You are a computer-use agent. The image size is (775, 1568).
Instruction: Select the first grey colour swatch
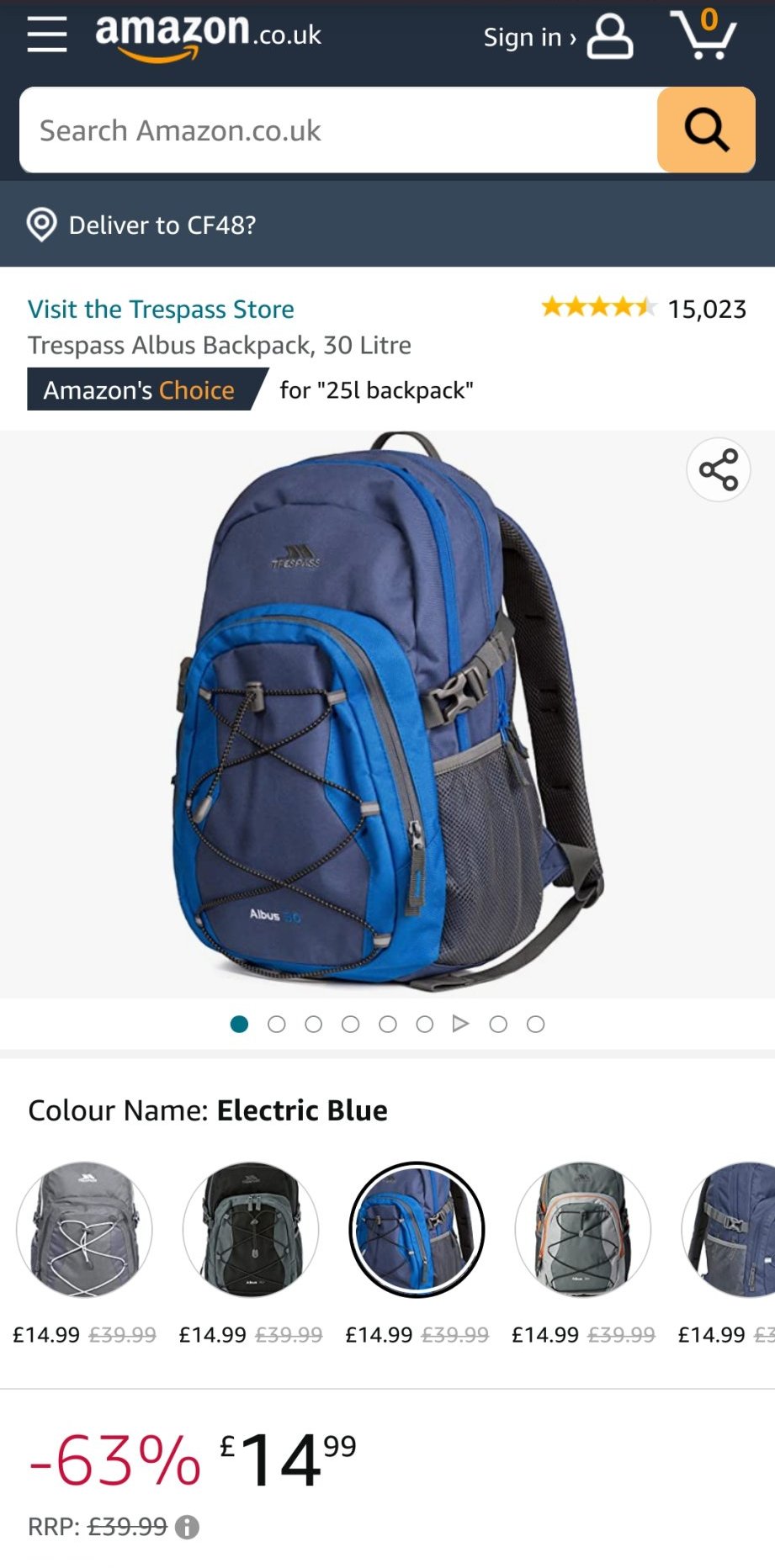(x=84, y=1229)
